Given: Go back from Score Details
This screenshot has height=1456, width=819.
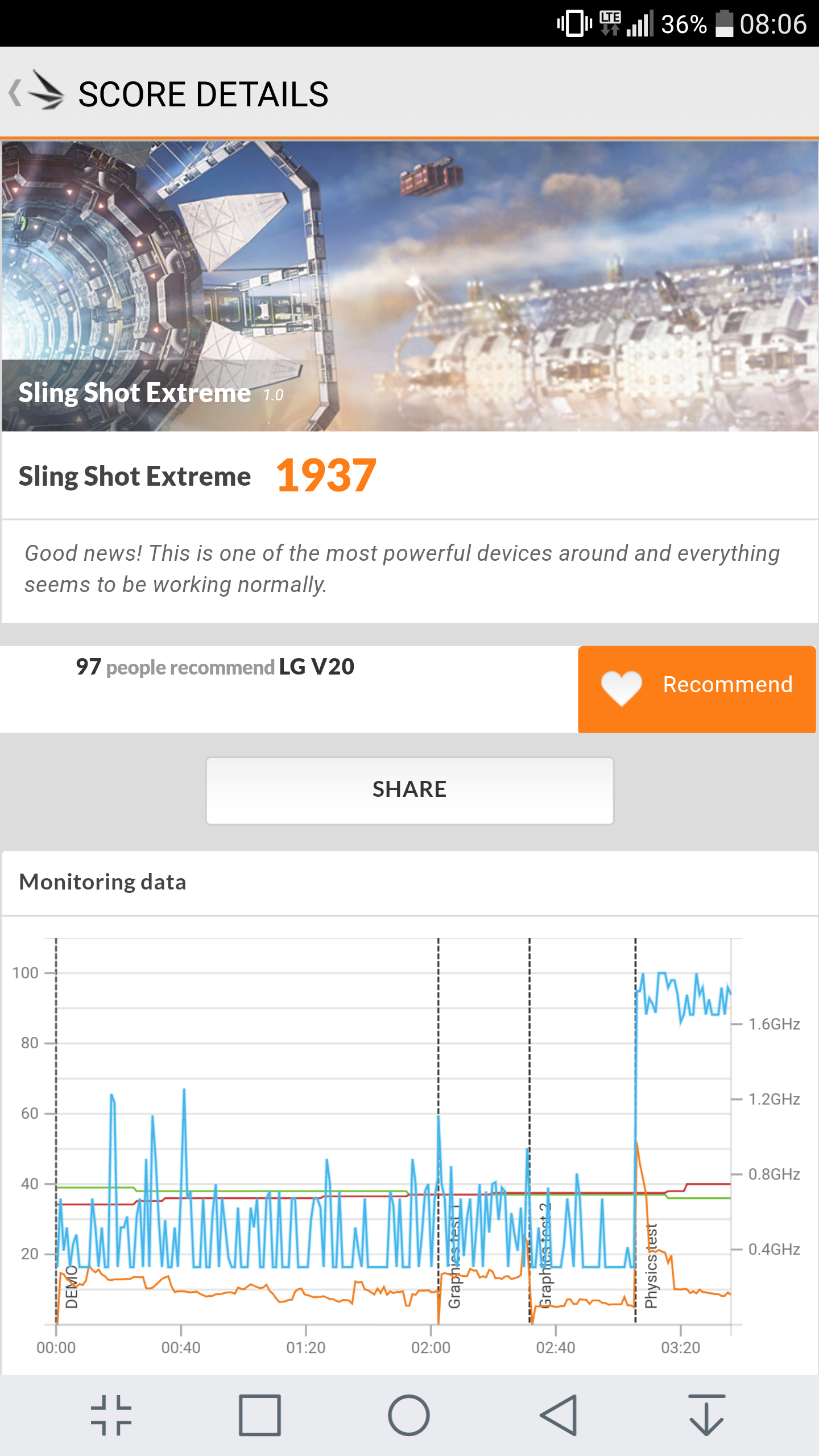Looking at the screenshot, I should (x=36, y=92).
